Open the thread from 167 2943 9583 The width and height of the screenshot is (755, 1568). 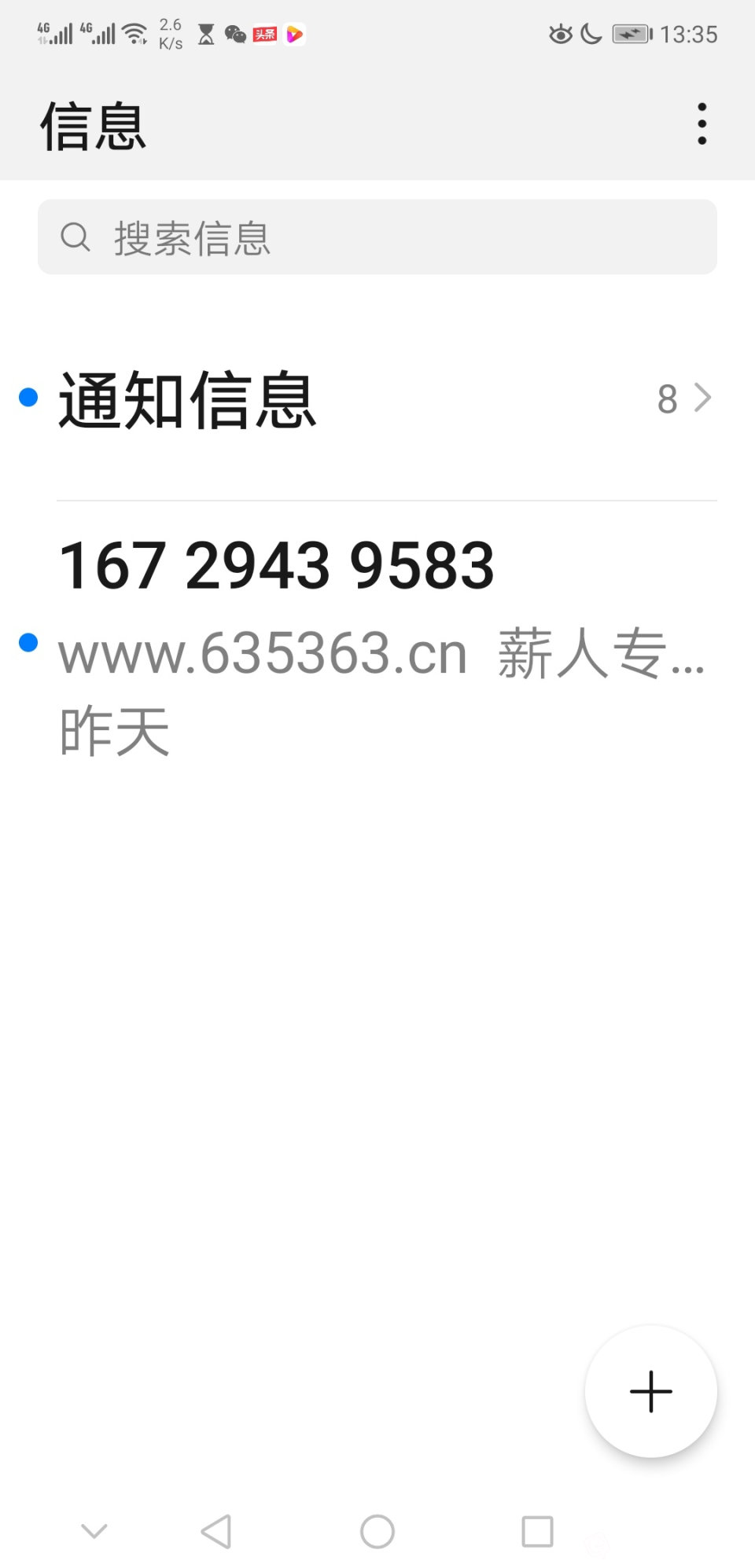click(x=377, y=644)
